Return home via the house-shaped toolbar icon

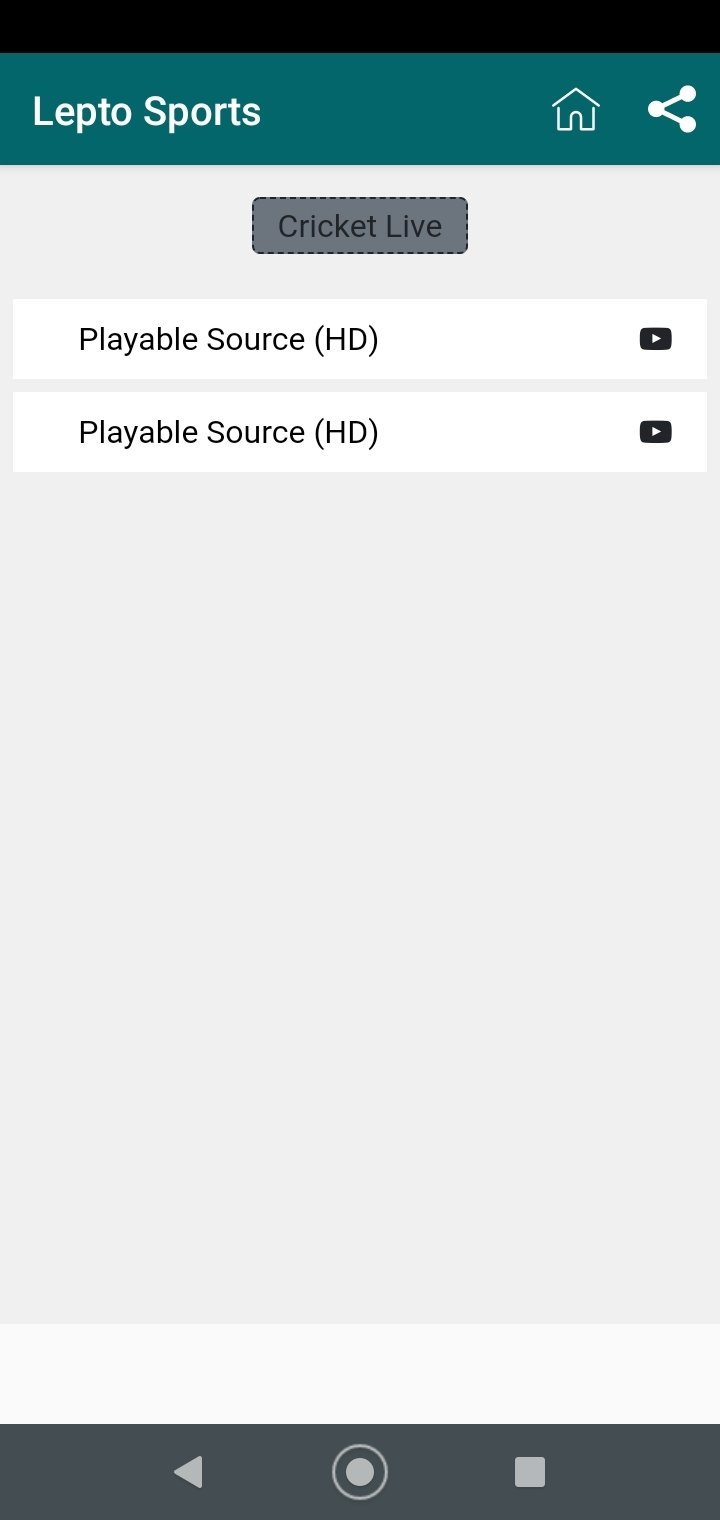point(576,109)
